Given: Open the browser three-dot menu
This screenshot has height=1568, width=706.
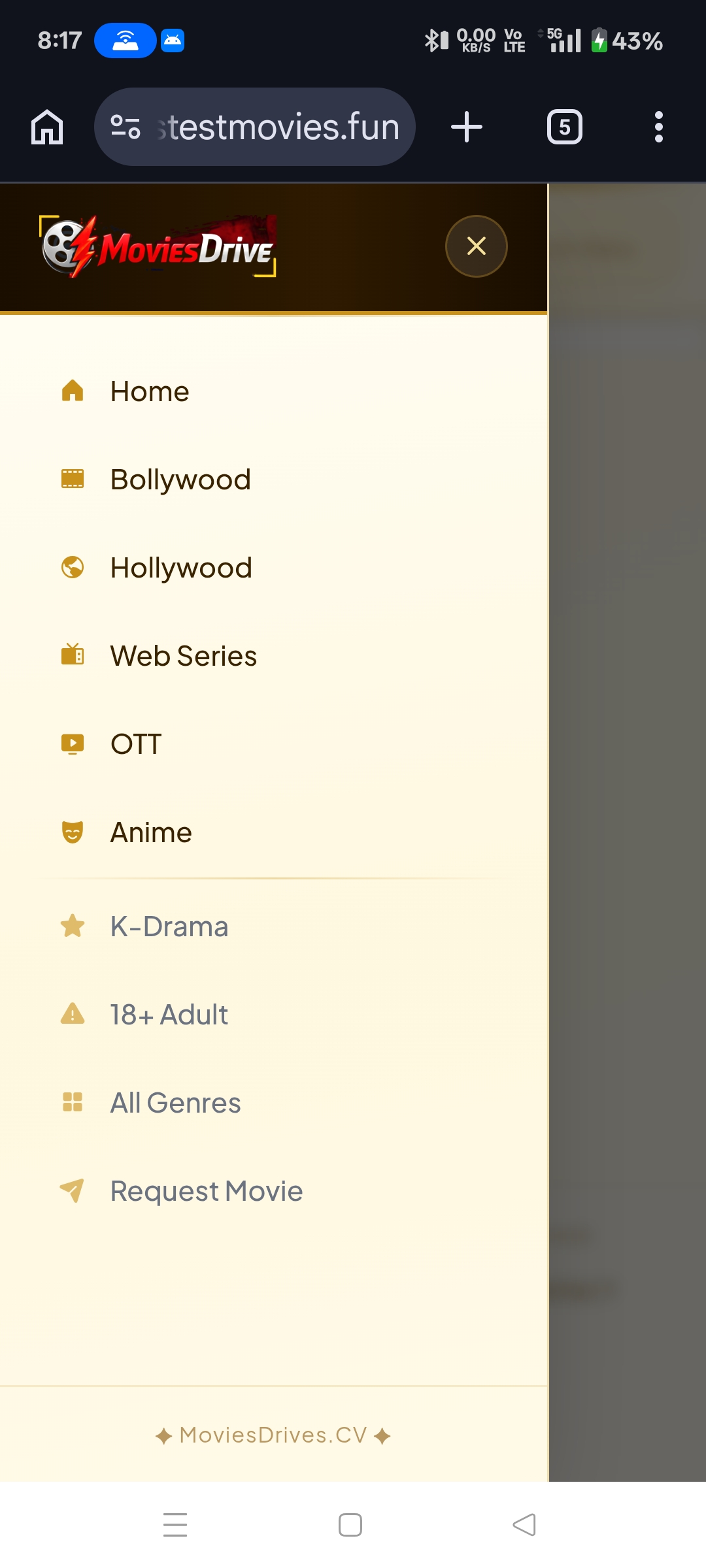Looking at the screenshot, I should 659,126.
